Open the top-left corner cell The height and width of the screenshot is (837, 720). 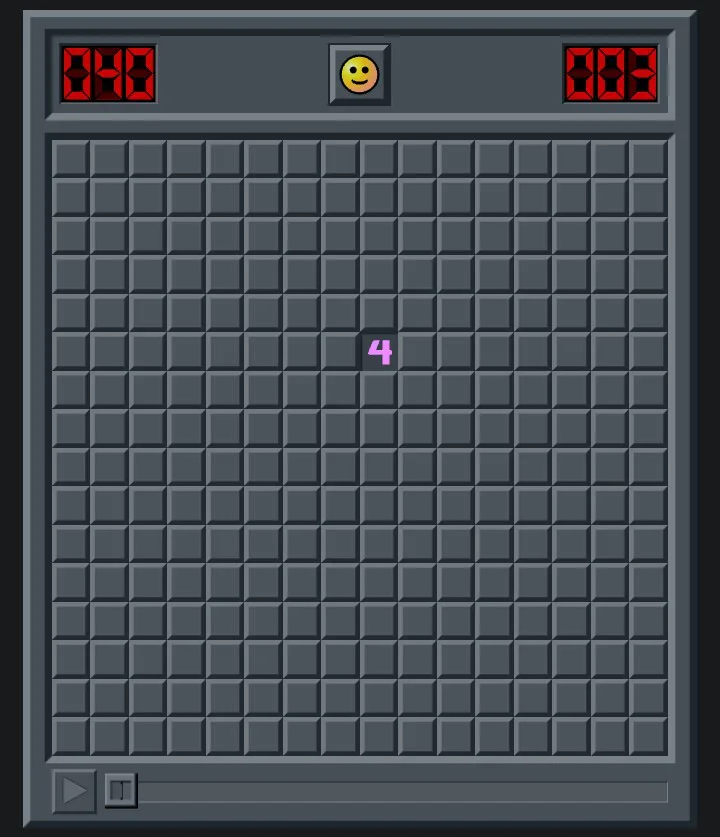tap(70, 159)
